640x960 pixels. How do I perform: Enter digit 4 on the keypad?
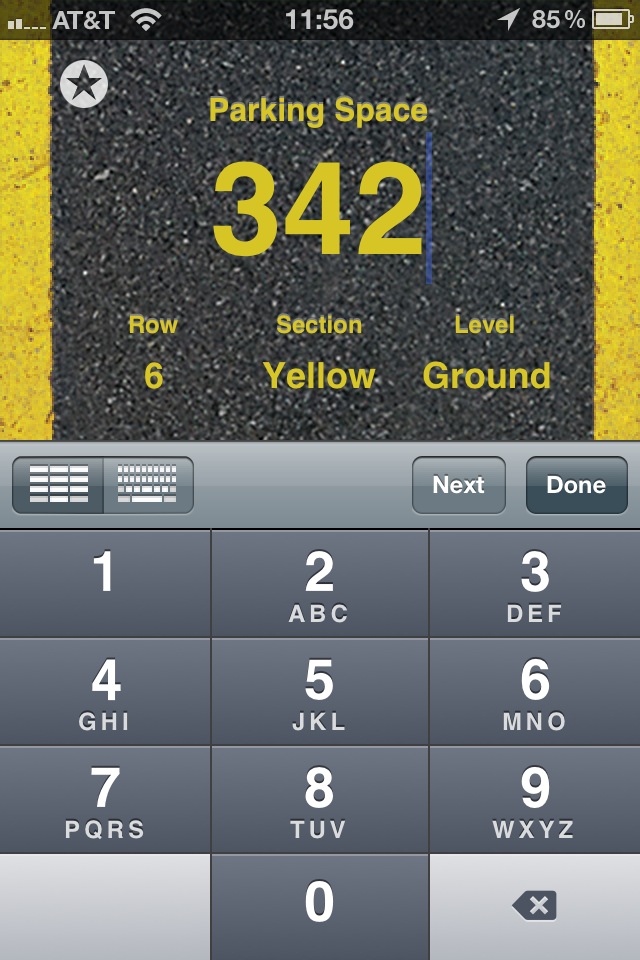[x=105, y=691]
